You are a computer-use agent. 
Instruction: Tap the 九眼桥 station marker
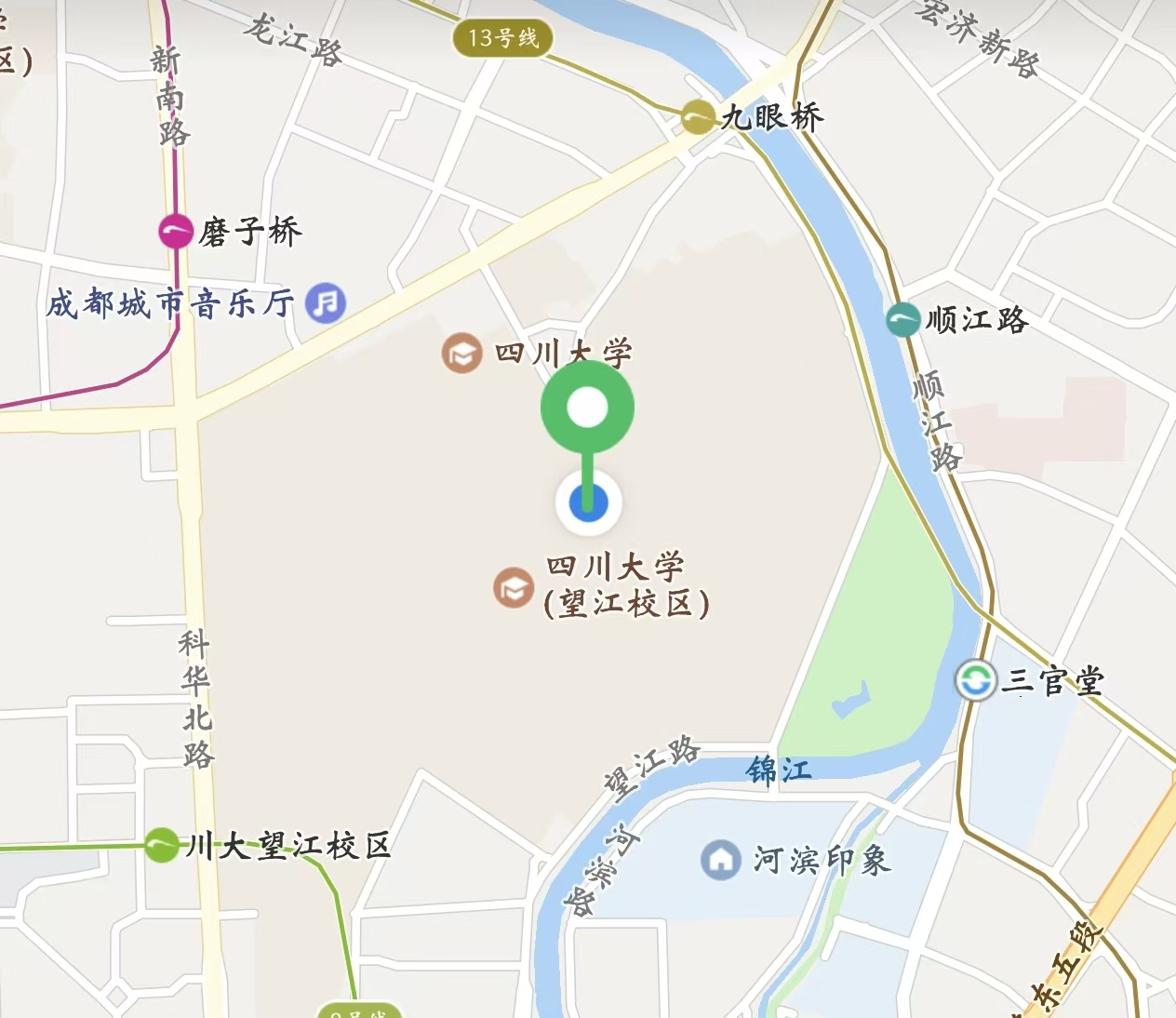coord(697,116)
